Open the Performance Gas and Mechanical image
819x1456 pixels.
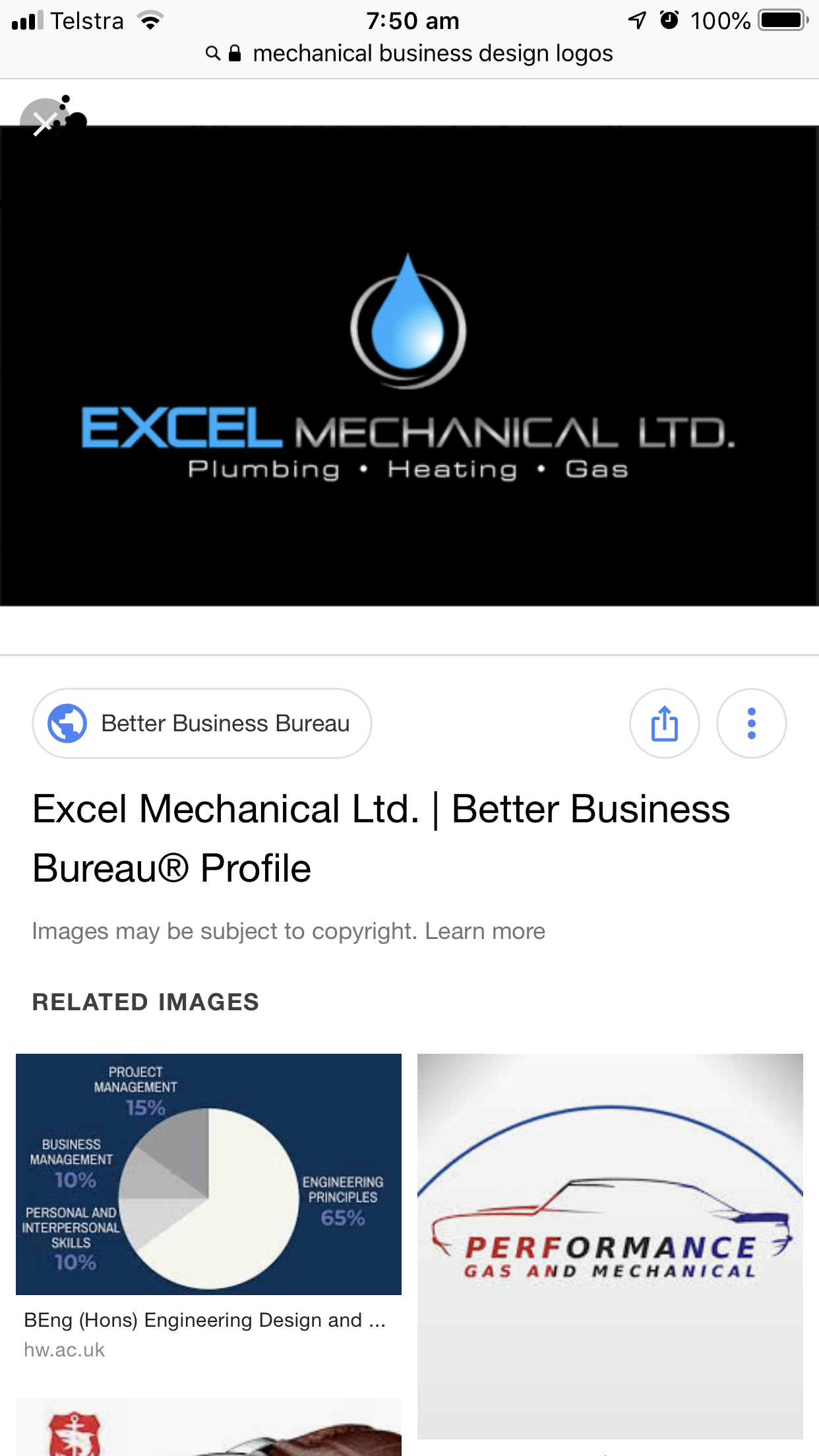point(610,1245)
